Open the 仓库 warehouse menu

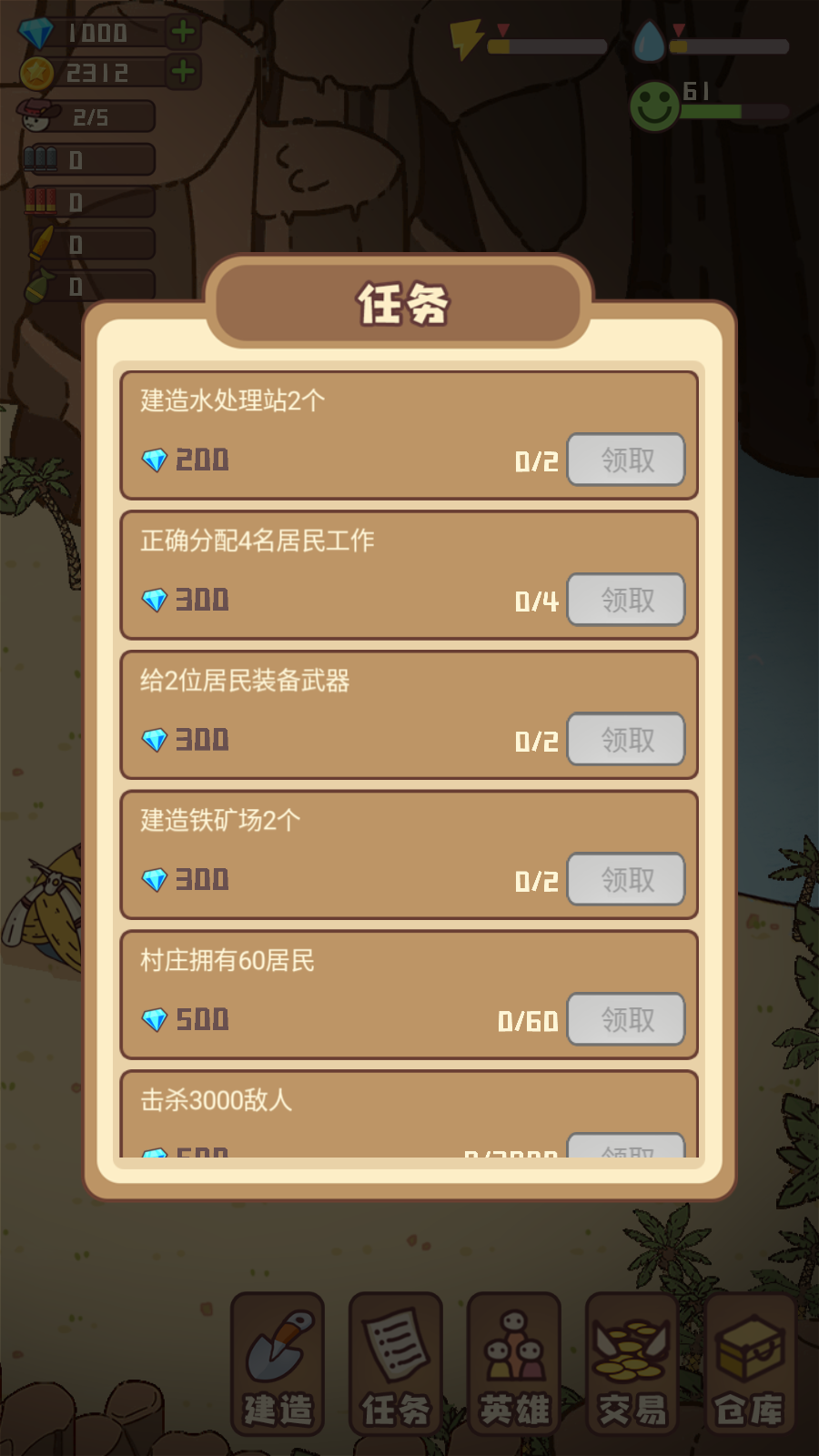pyautogui.click(x=750, y=1363)
